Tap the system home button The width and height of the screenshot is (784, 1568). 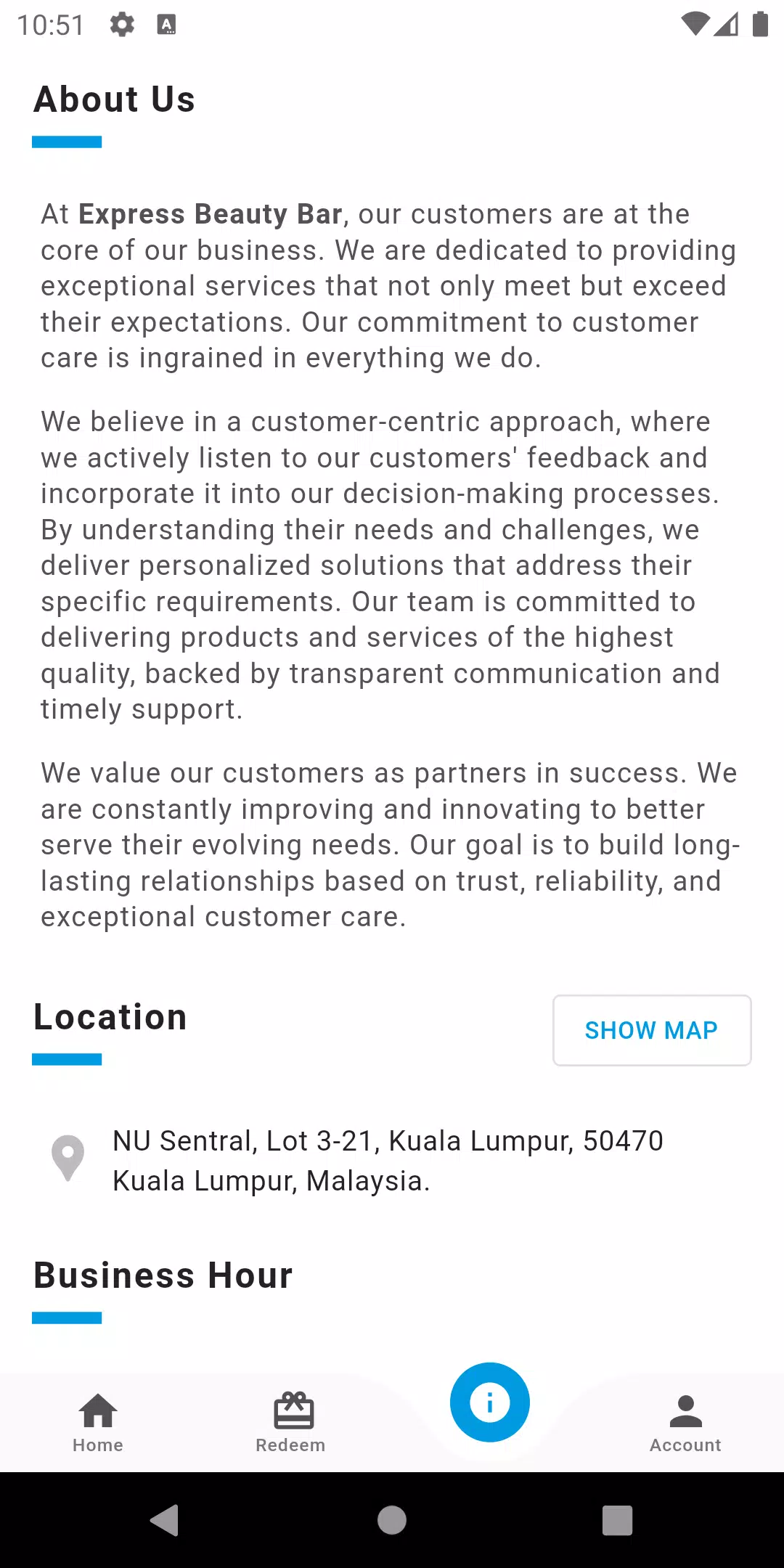tap(392, 1520)
